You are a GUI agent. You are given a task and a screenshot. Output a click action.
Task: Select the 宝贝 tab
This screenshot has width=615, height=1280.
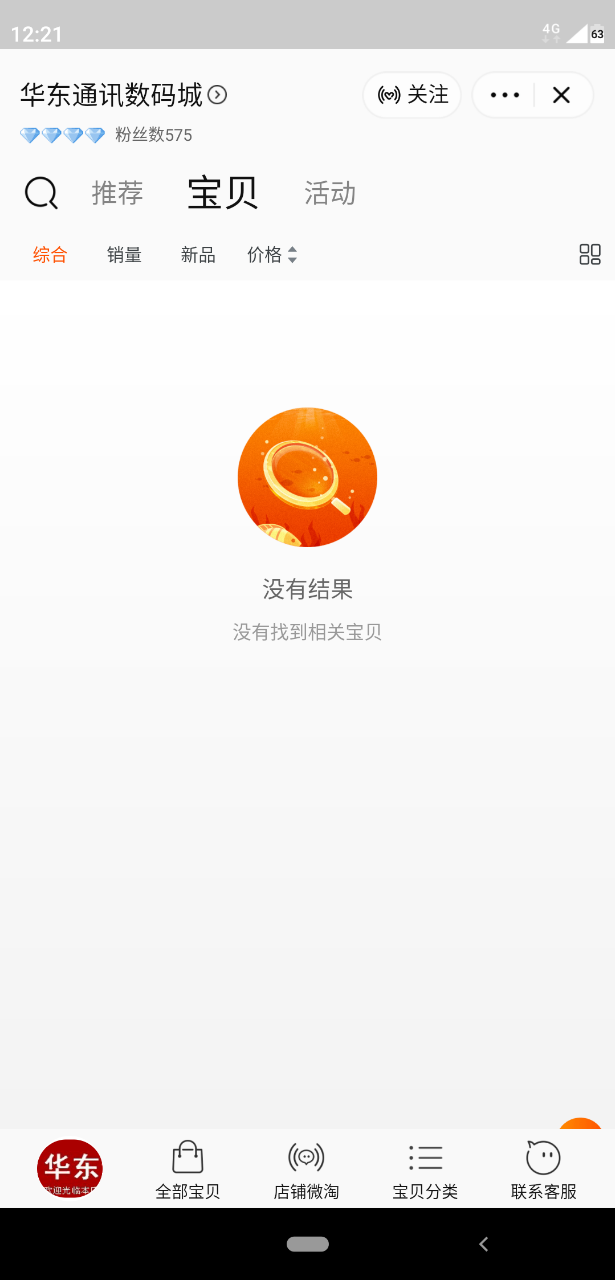coord(223,193)
